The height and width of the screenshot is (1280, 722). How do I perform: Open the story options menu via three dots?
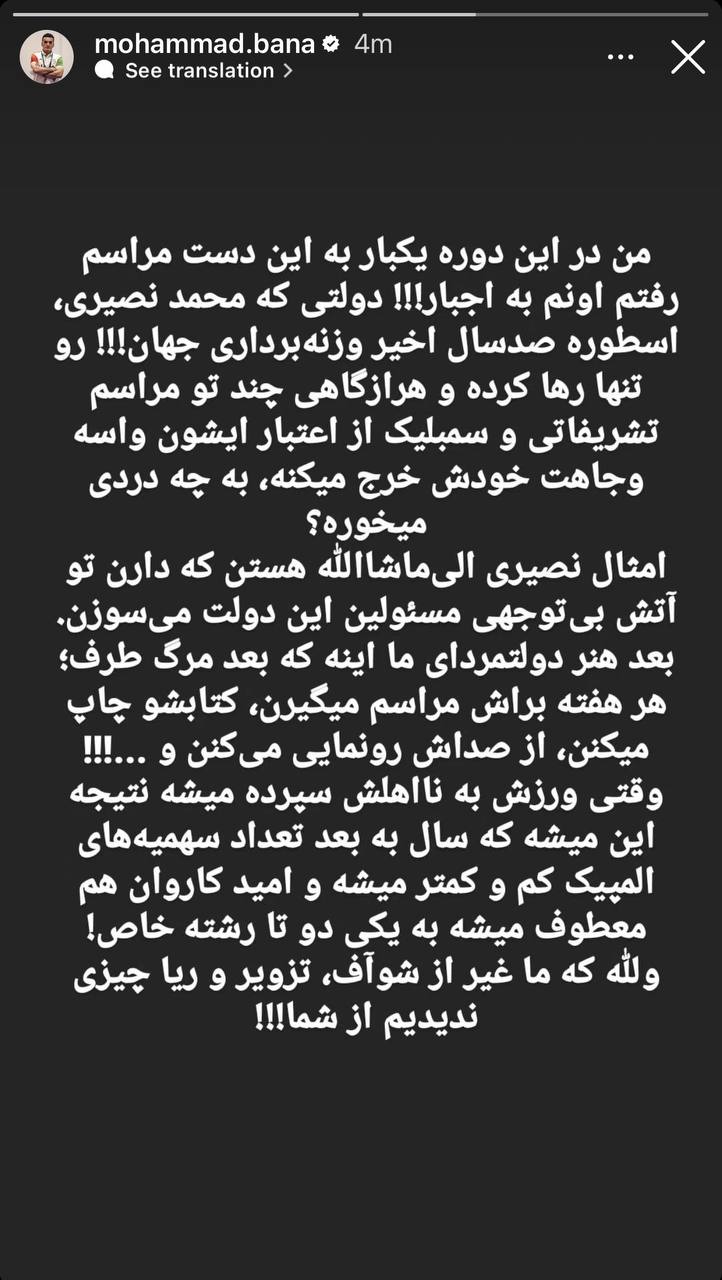[x=620, y=58]
